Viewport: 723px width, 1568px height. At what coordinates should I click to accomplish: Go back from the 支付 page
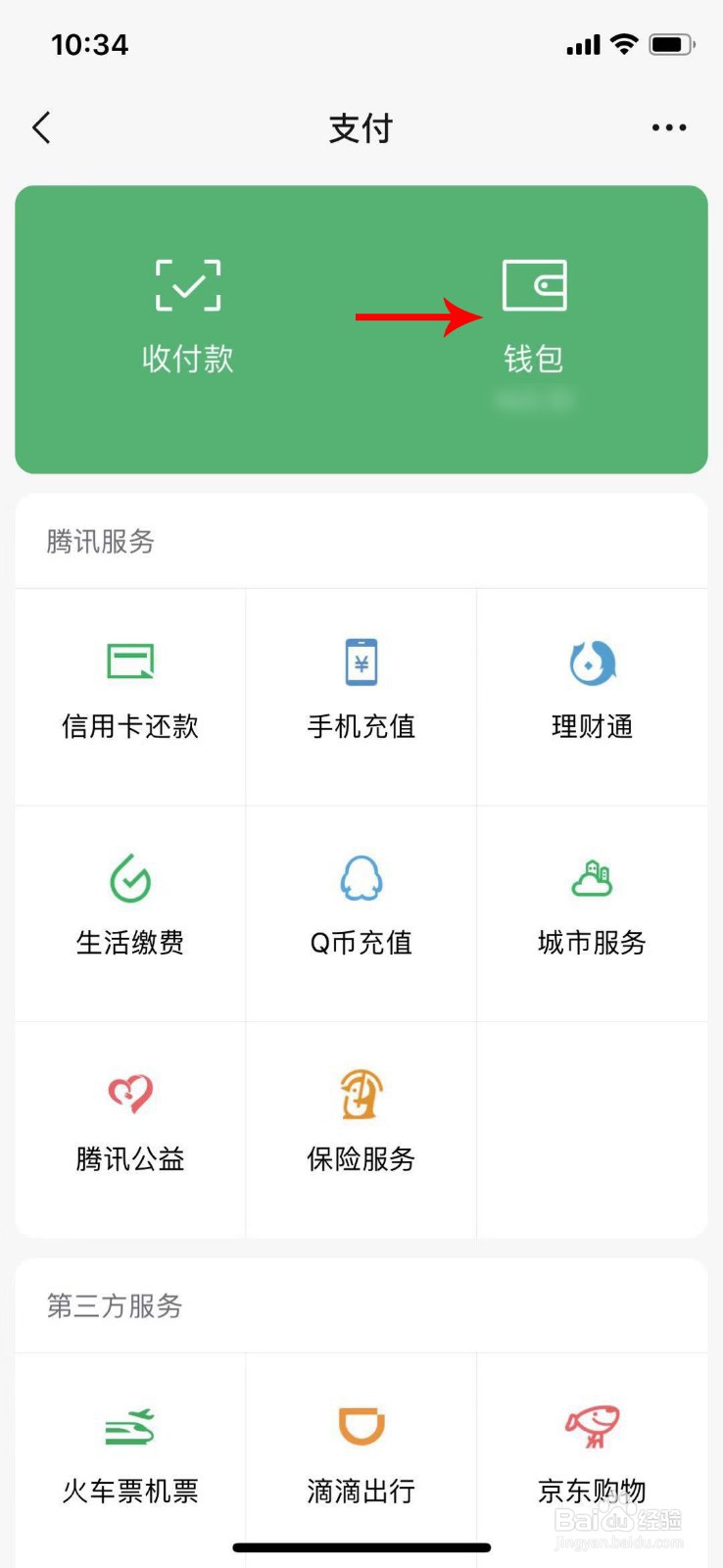pos(41,127)
